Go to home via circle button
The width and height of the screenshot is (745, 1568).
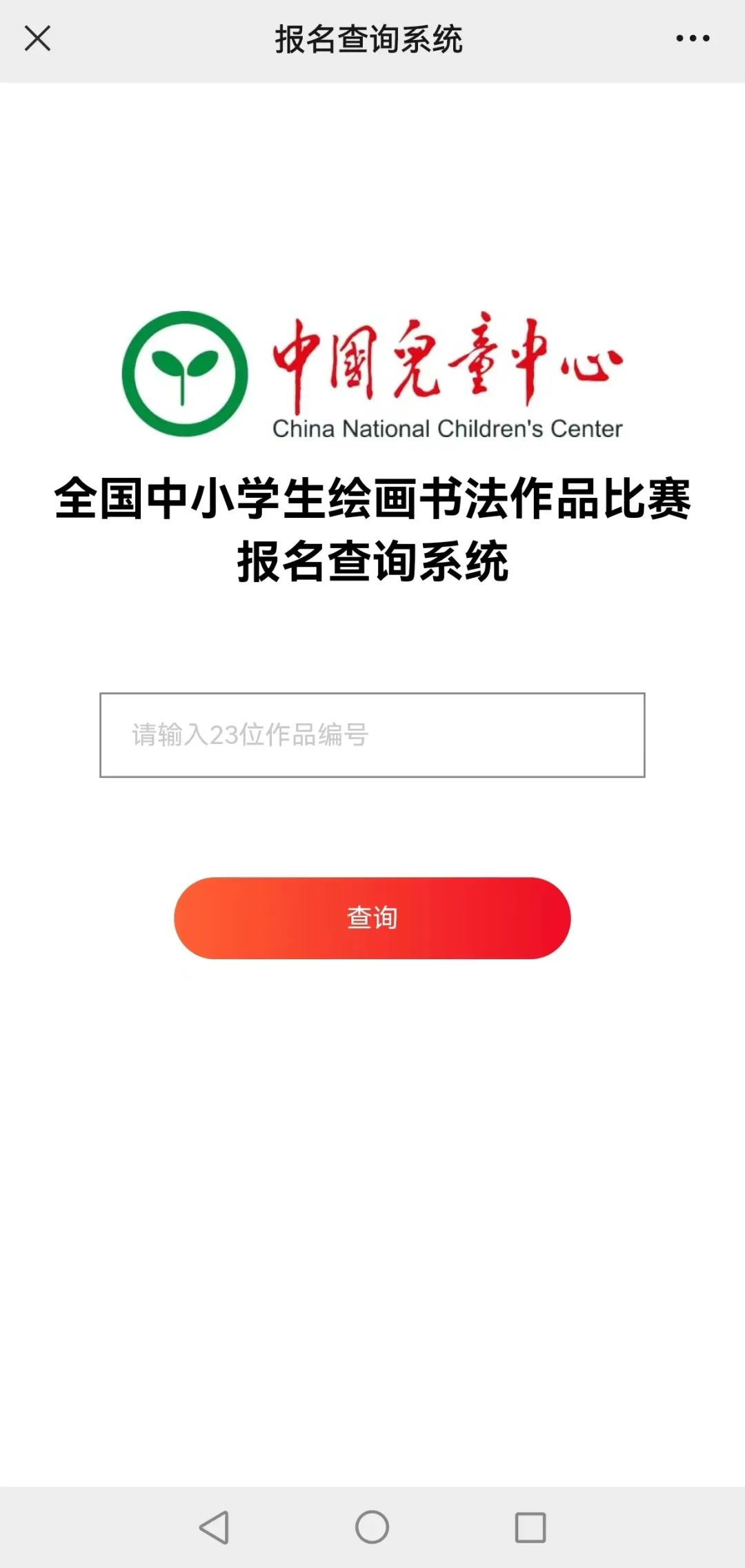(372, 1527)
